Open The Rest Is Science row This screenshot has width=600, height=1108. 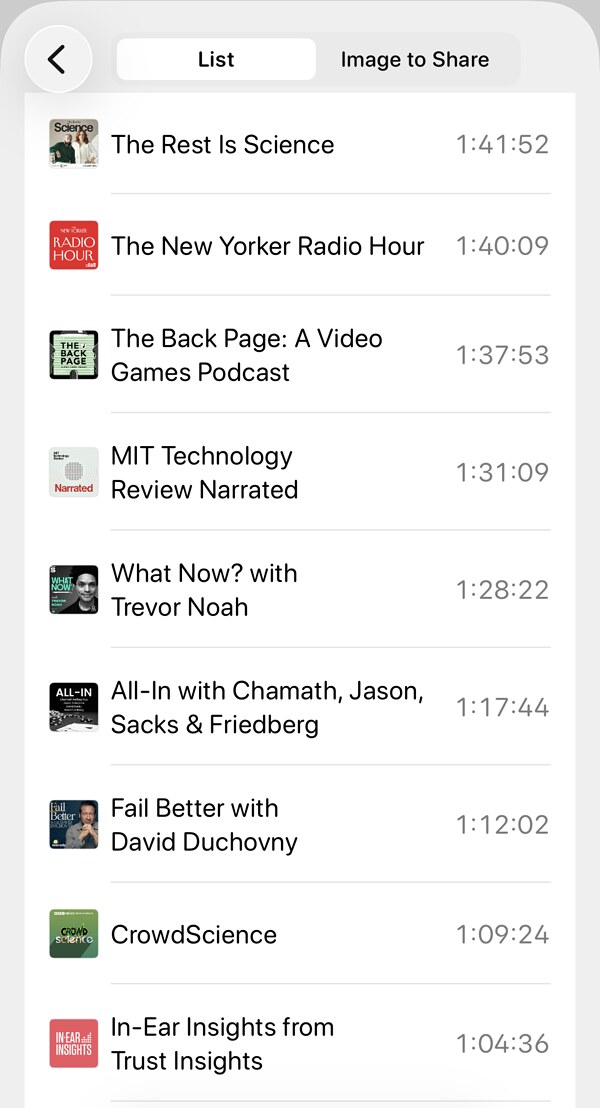(300, 143)
